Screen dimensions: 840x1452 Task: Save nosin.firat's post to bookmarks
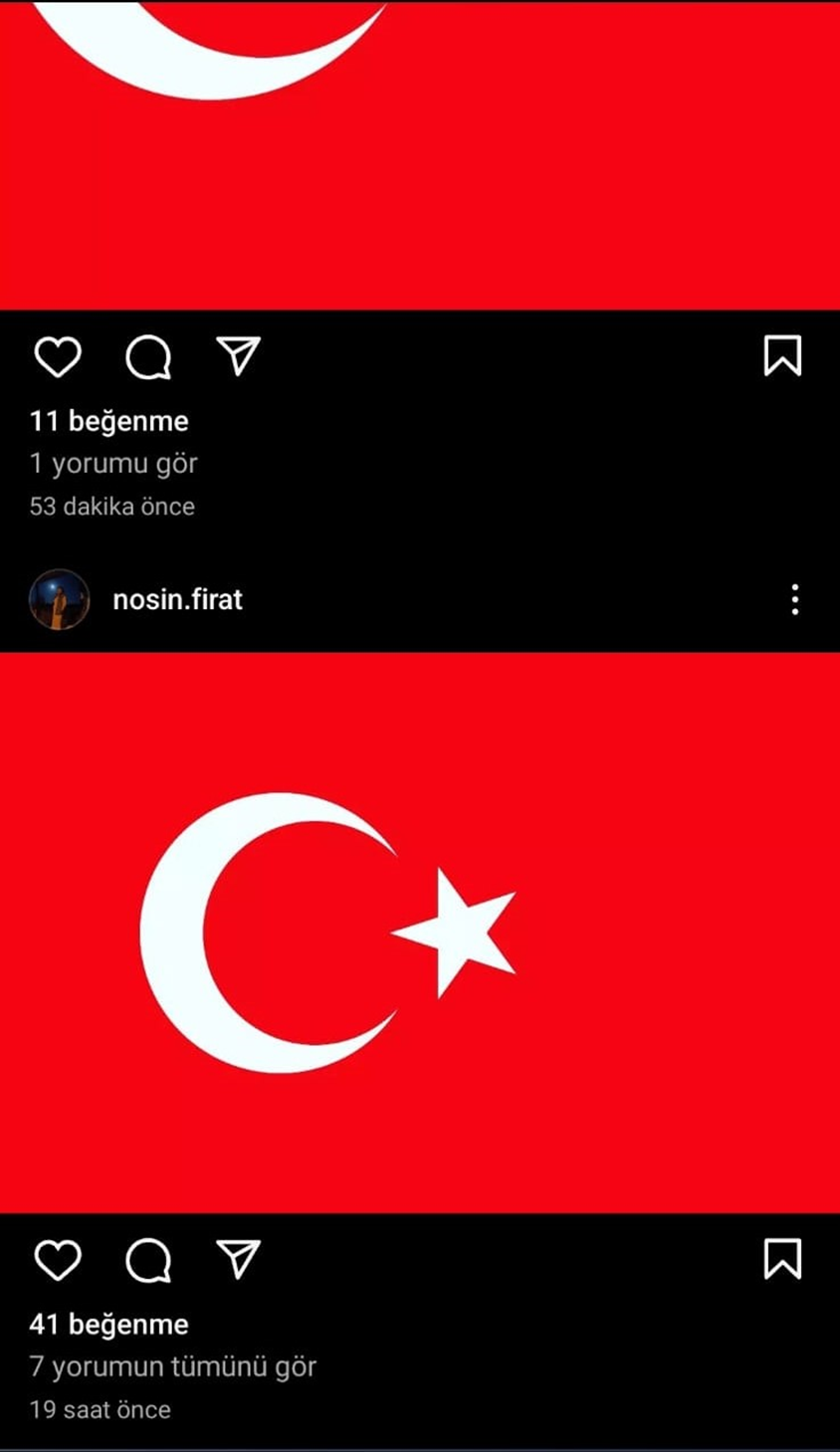pyautogui.click(x=782, y=1260)
